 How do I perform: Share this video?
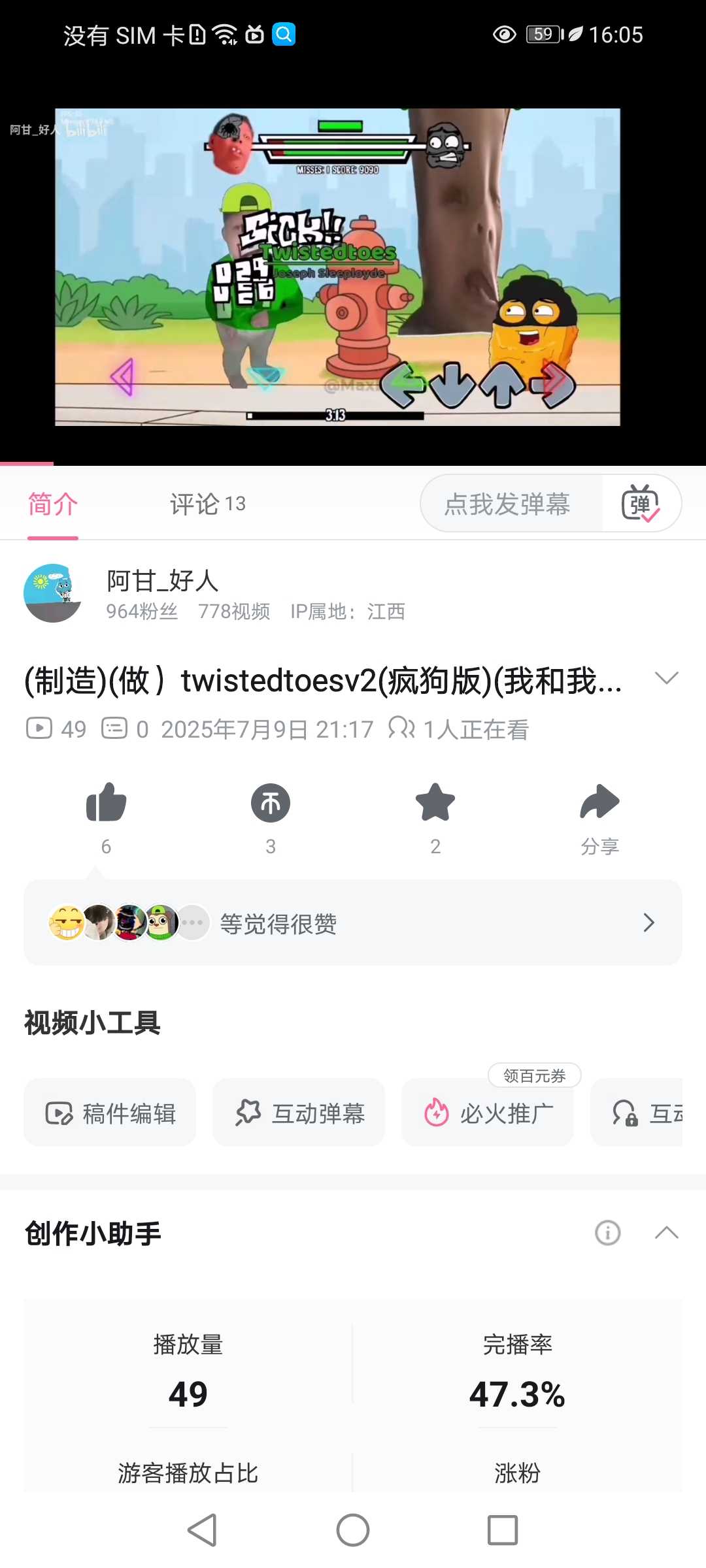tap(599, 803)
